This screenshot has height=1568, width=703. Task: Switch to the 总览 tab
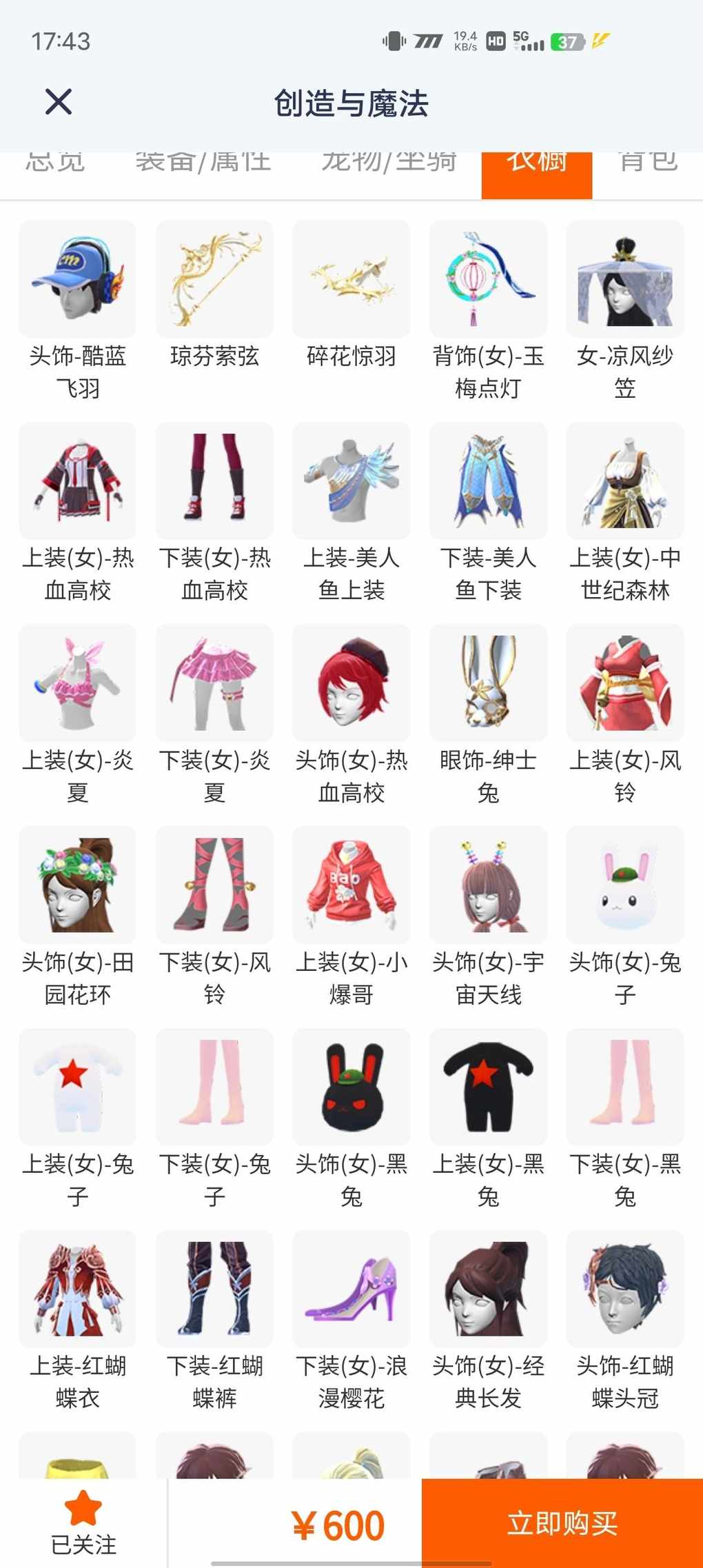55,165
